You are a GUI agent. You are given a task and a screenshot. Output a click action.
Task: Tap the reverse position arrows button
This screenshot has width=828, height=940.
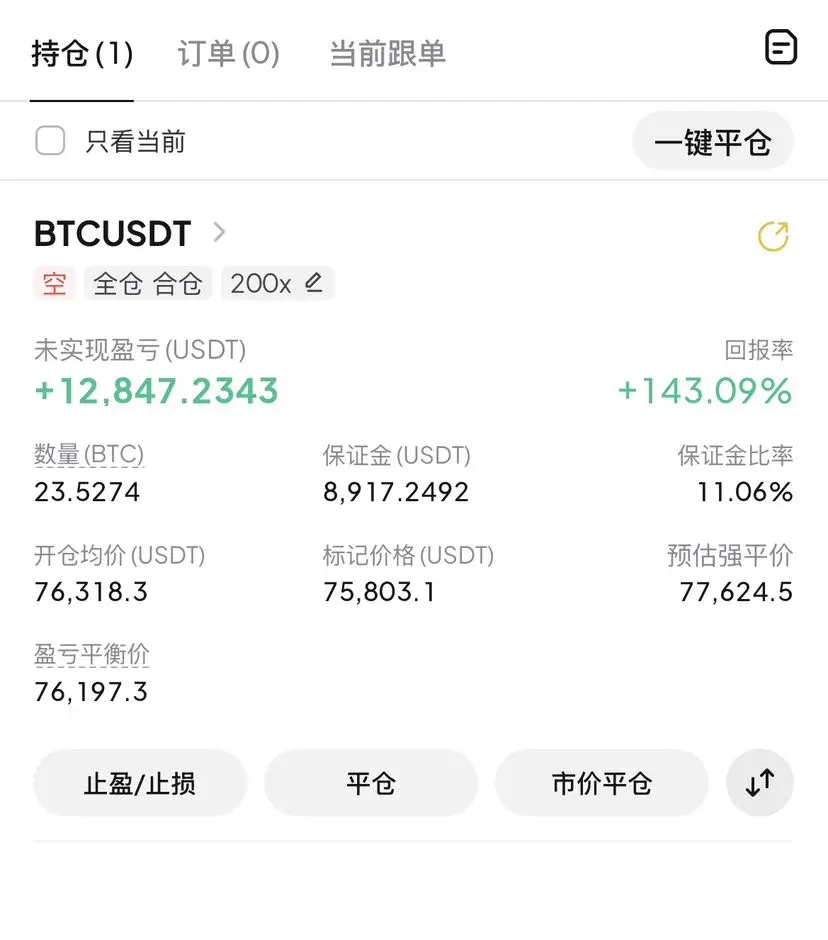[760, 783]
